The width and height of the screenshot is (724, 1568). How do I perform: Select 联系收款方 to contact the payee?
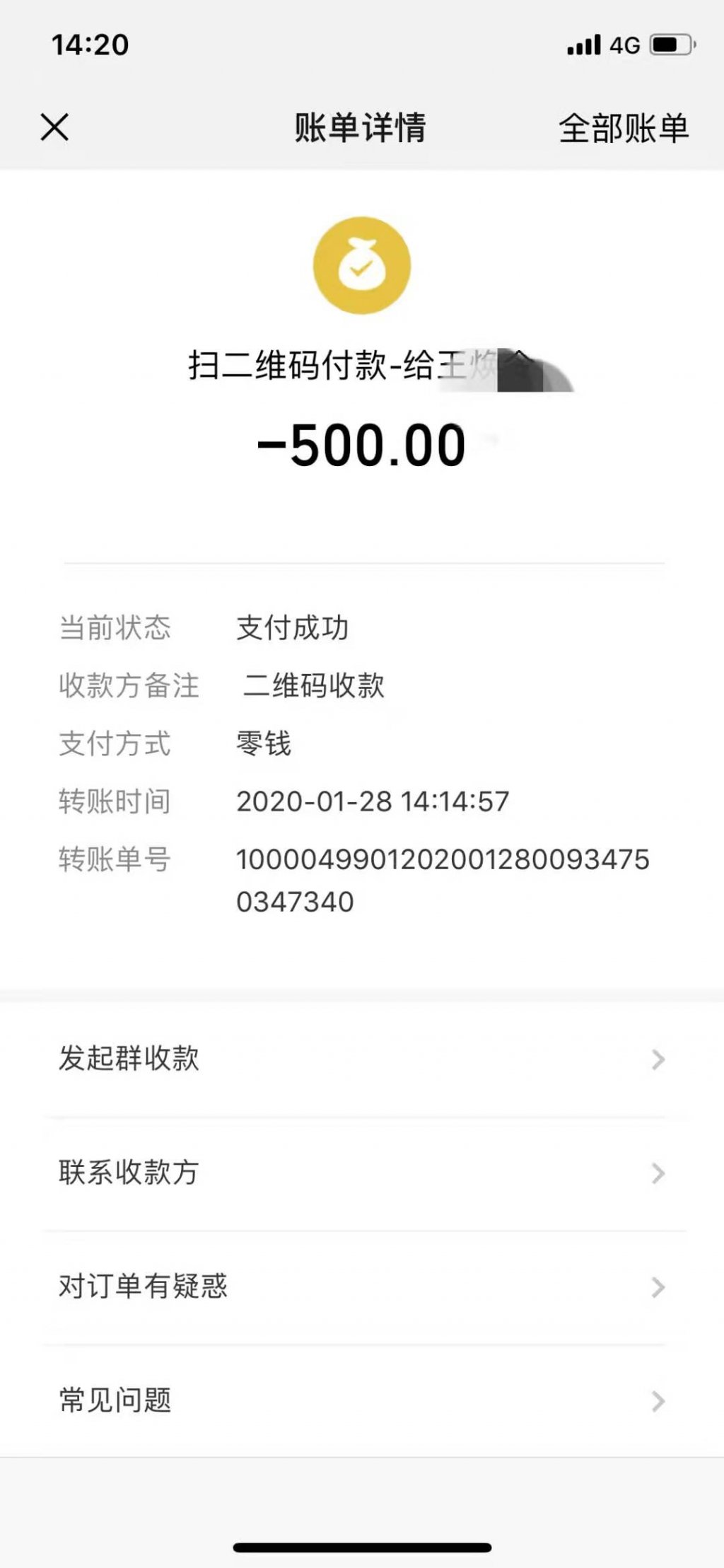click(362, 1173)
